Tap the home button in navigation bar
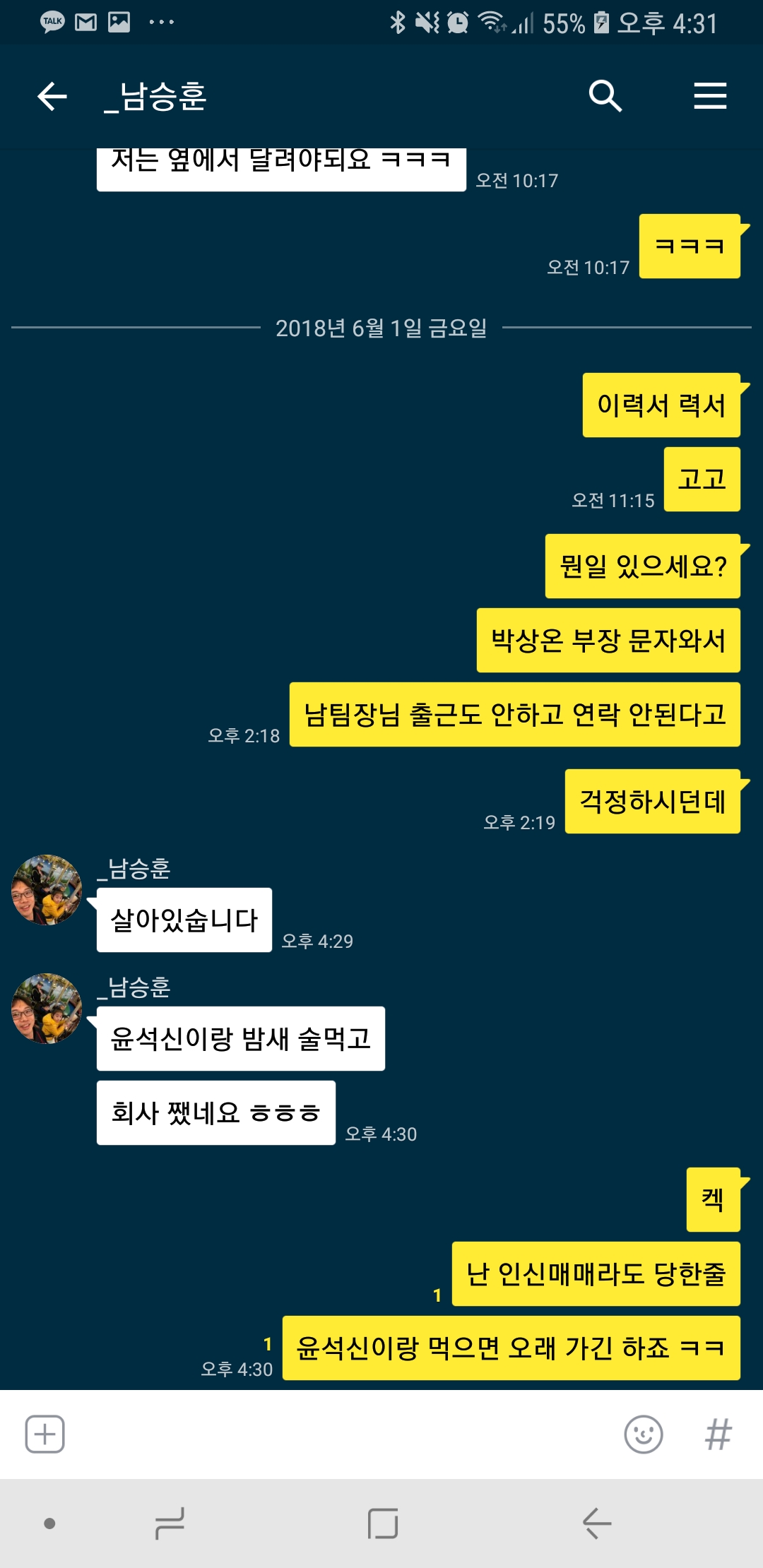 [383, 1524]
